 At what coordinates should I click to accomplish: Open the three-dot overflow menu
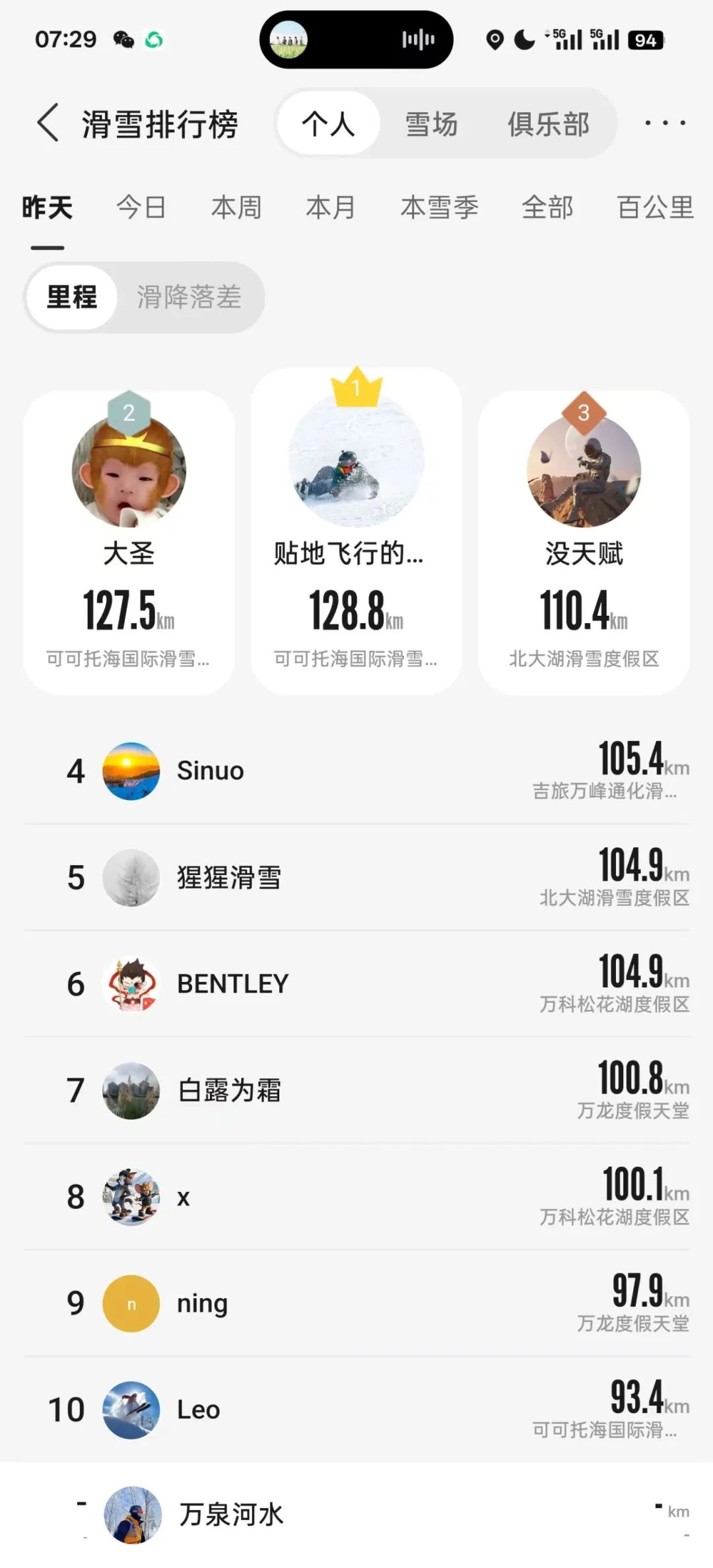(665, 123)
